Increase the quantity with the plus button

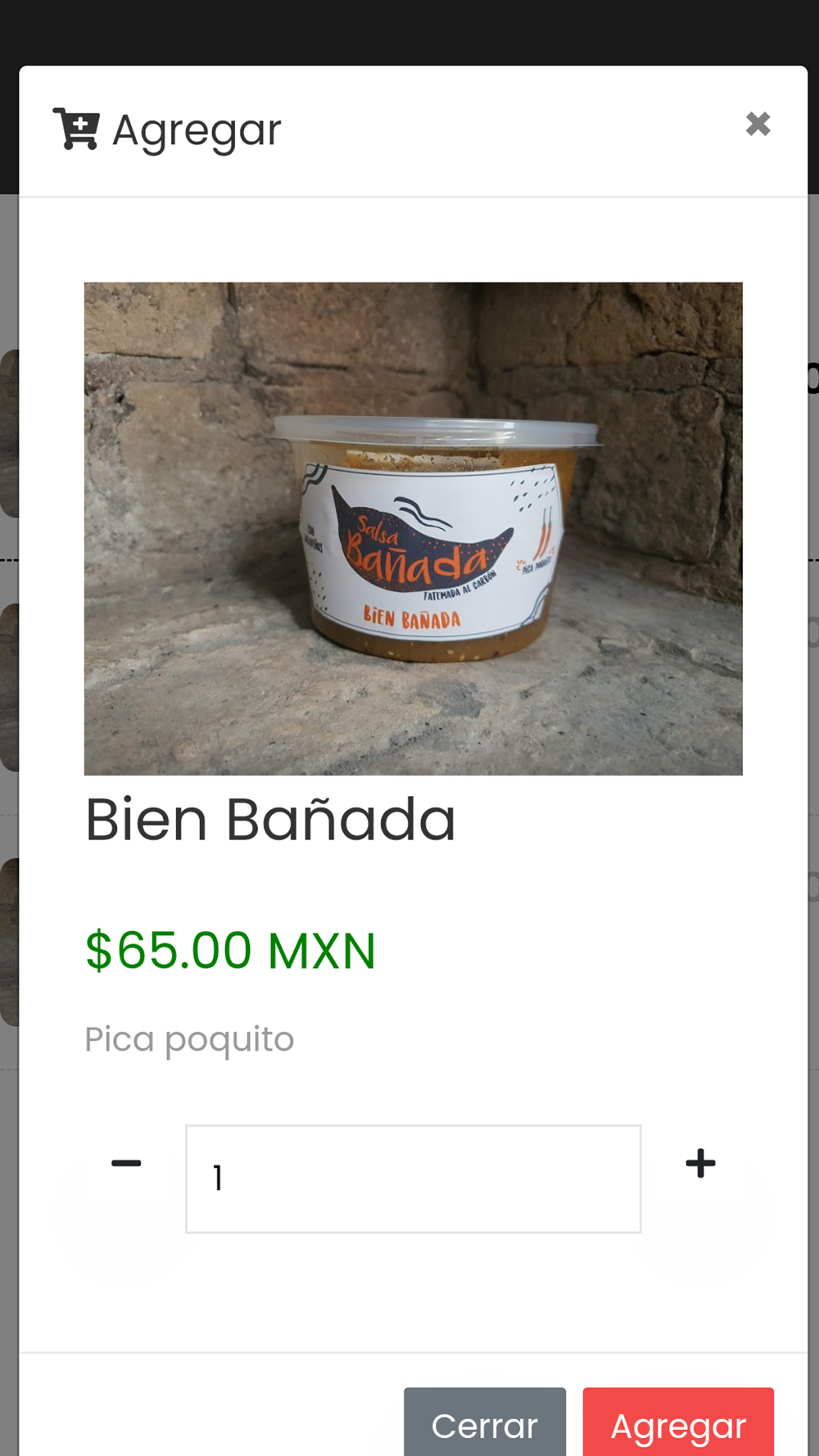pyautogui.click(x=700, y=1164)
